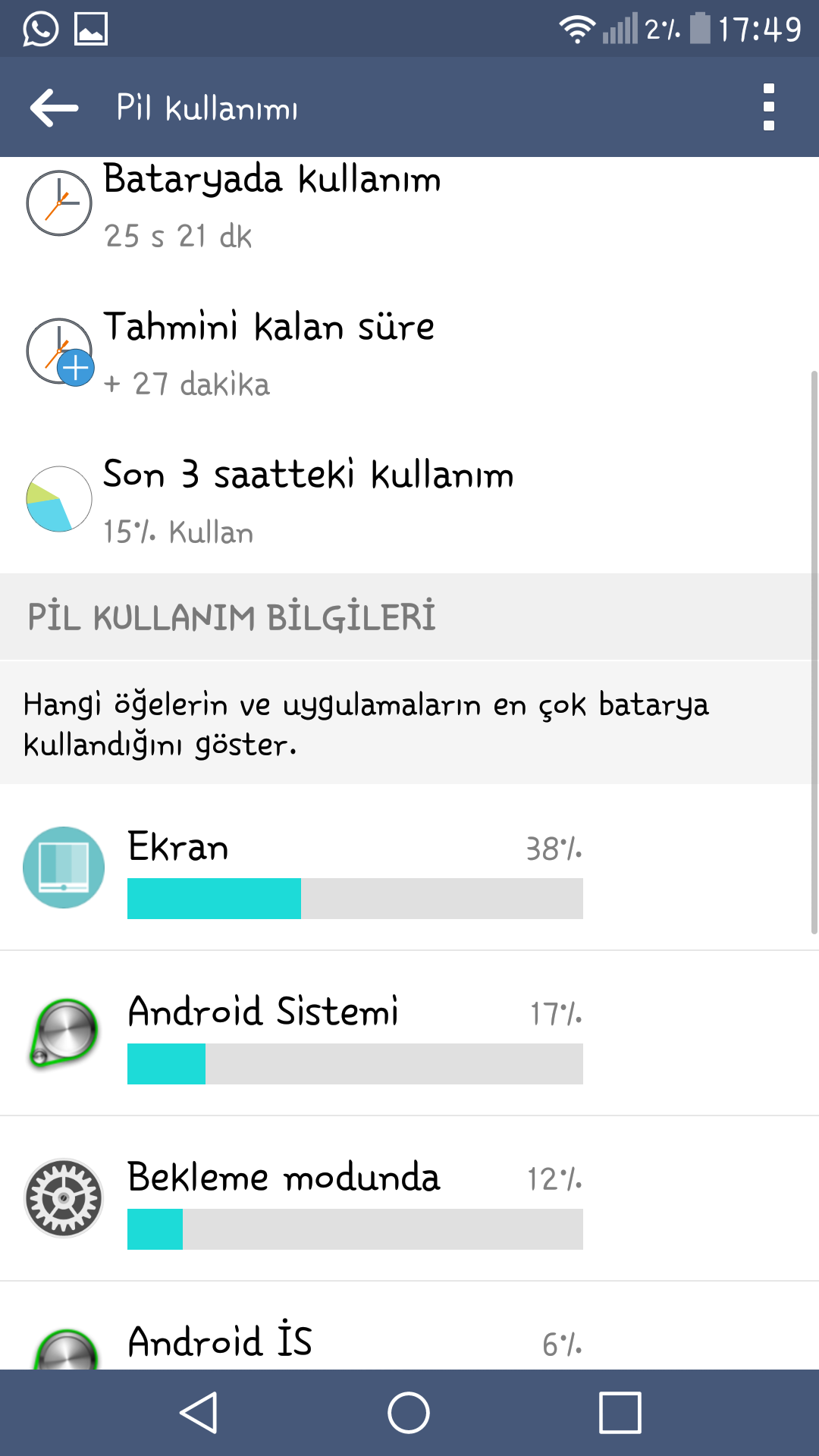Open recent apps from navigation bar
Image resolution: width=819 pixels, height=1456 pixels.
click(x=620, y=1413)
